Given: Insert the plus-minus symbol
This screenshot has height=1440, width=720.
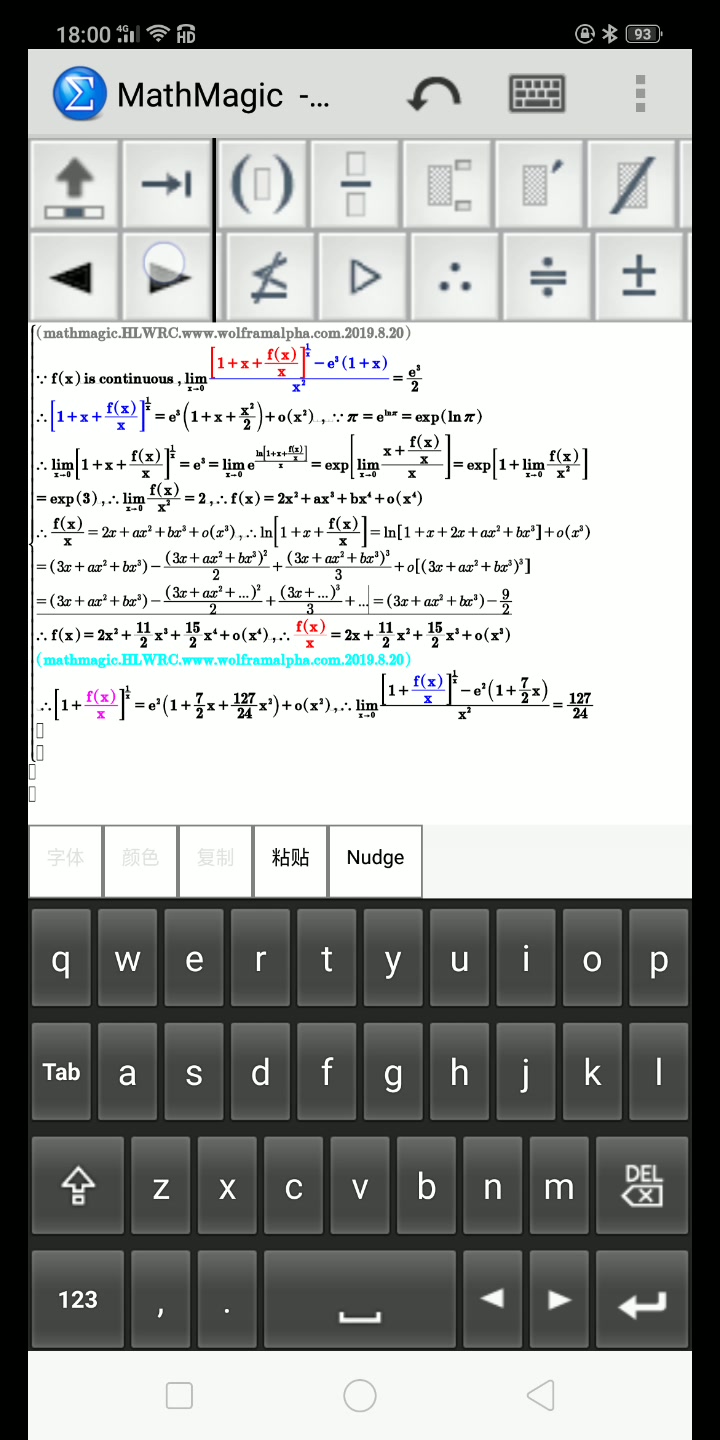Looking at the screenshot, I should pos(638,277).
